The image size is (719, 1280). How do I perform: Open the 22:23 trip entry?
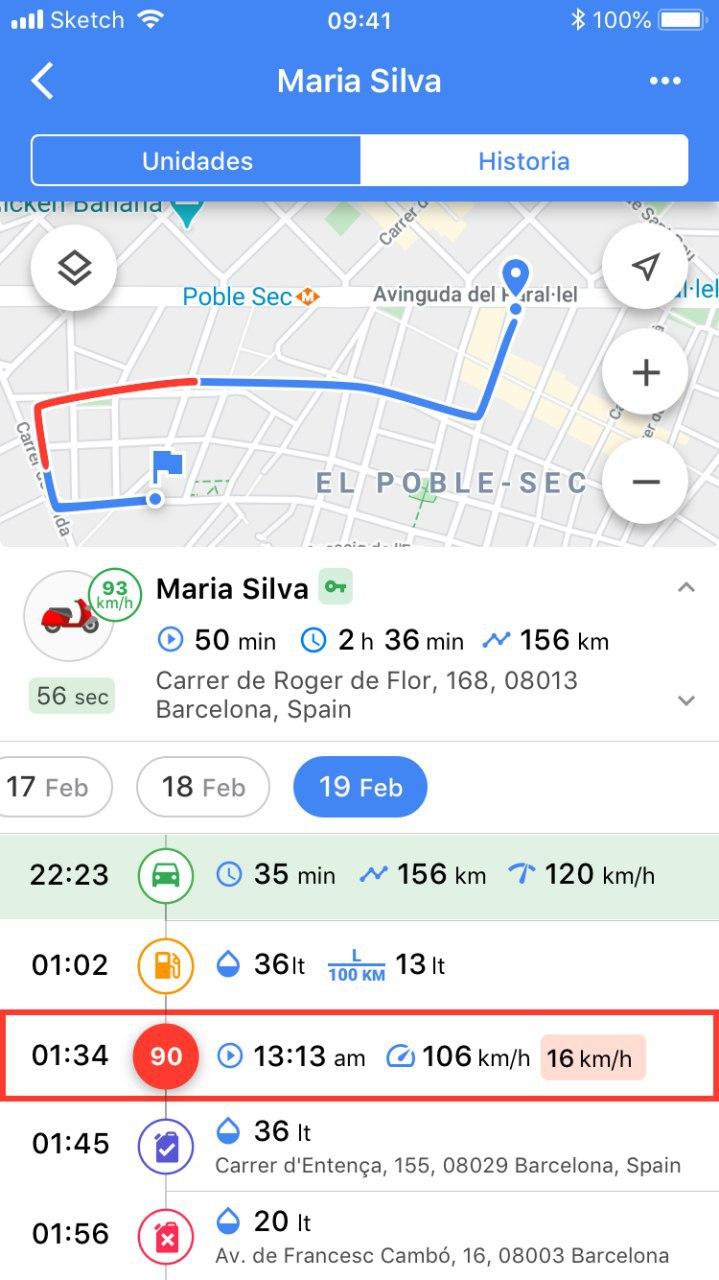[x=359, y=876]
